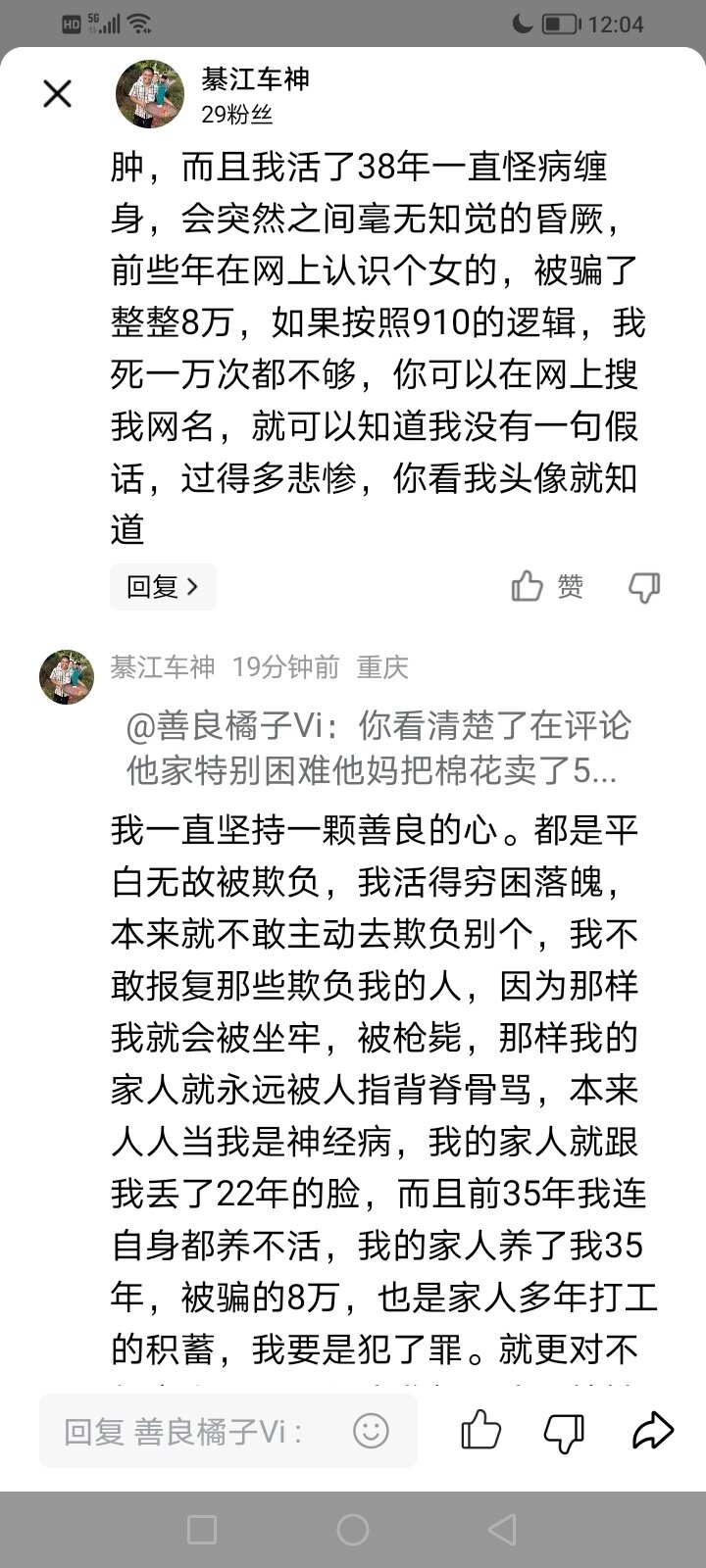Viewport: 706px width, 1568px height.
Task: Close the comment detail view
Action: 58,94
